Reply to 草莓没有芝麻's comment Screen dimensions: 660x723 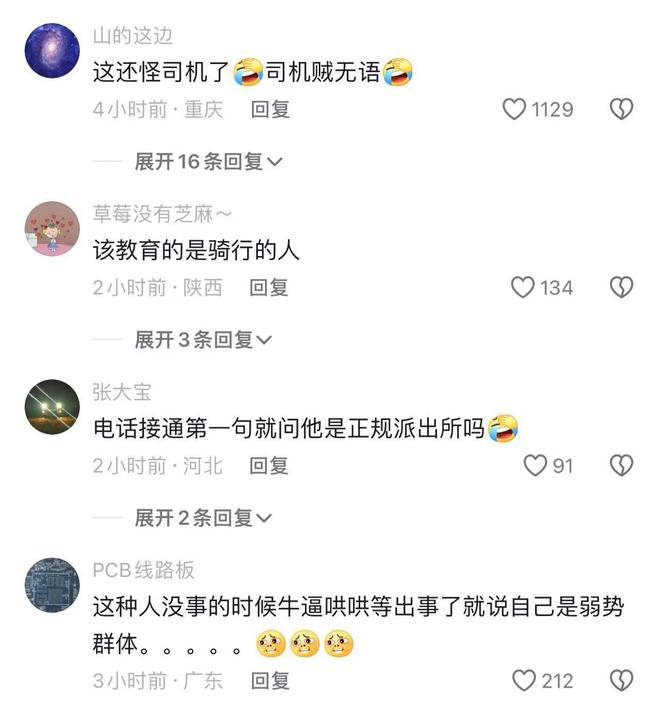pyautogui.click(x=269, y=288)
